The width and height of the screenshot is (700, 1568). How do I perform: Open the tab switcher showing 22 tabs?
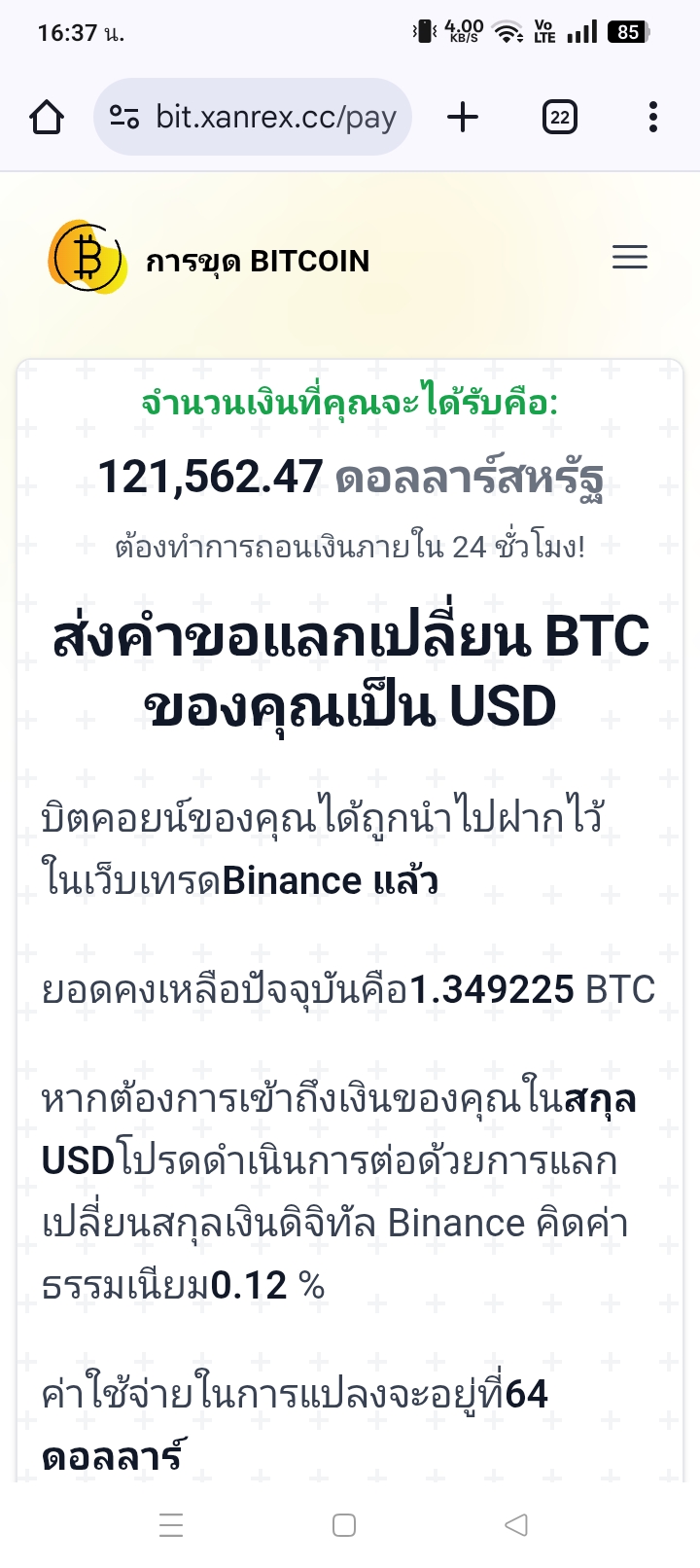560,118
